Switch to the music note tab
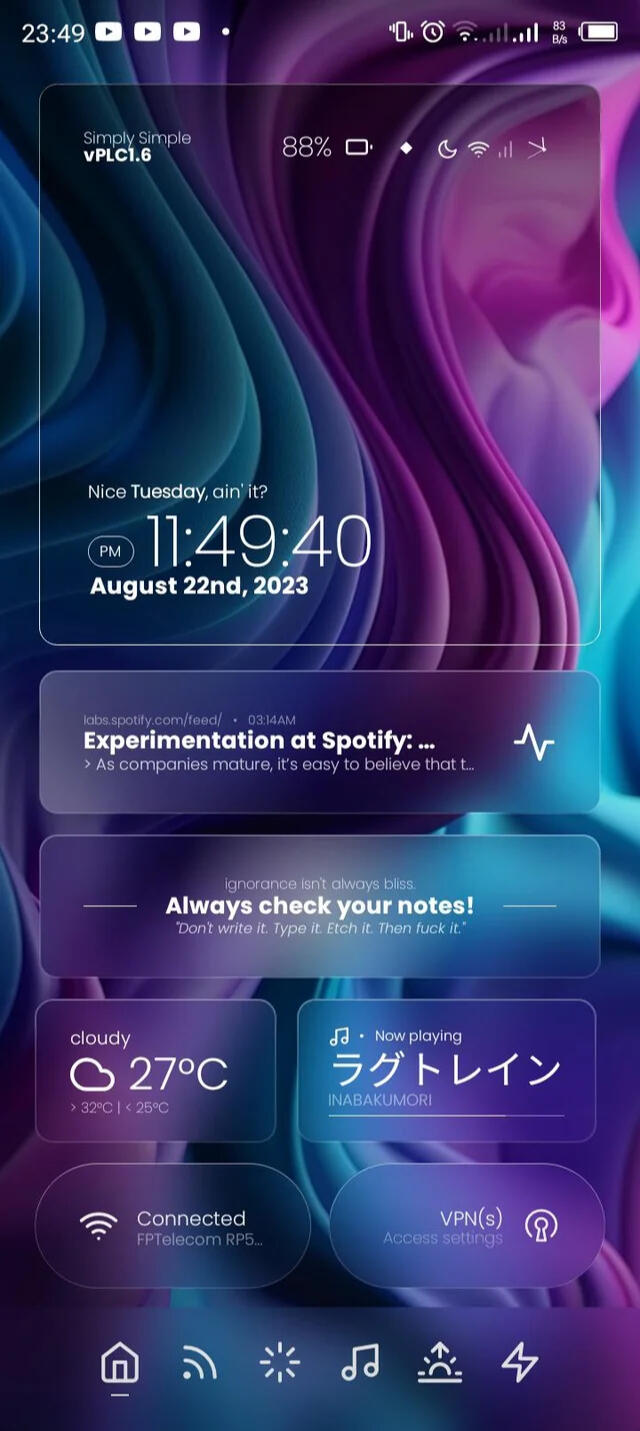 tap(360, 1362)
